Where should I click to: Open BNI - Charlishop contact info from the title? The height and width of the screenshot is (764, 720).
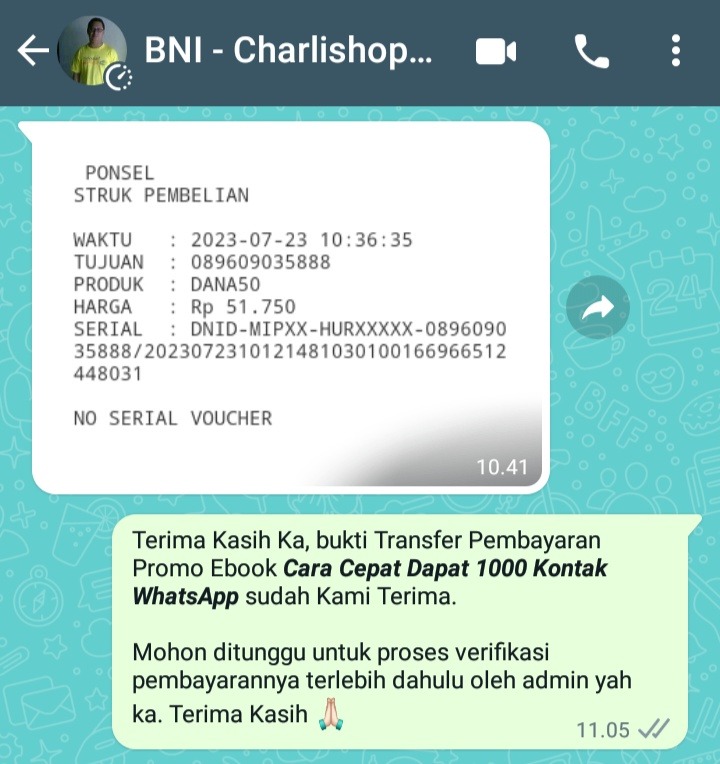coord(290,51)
